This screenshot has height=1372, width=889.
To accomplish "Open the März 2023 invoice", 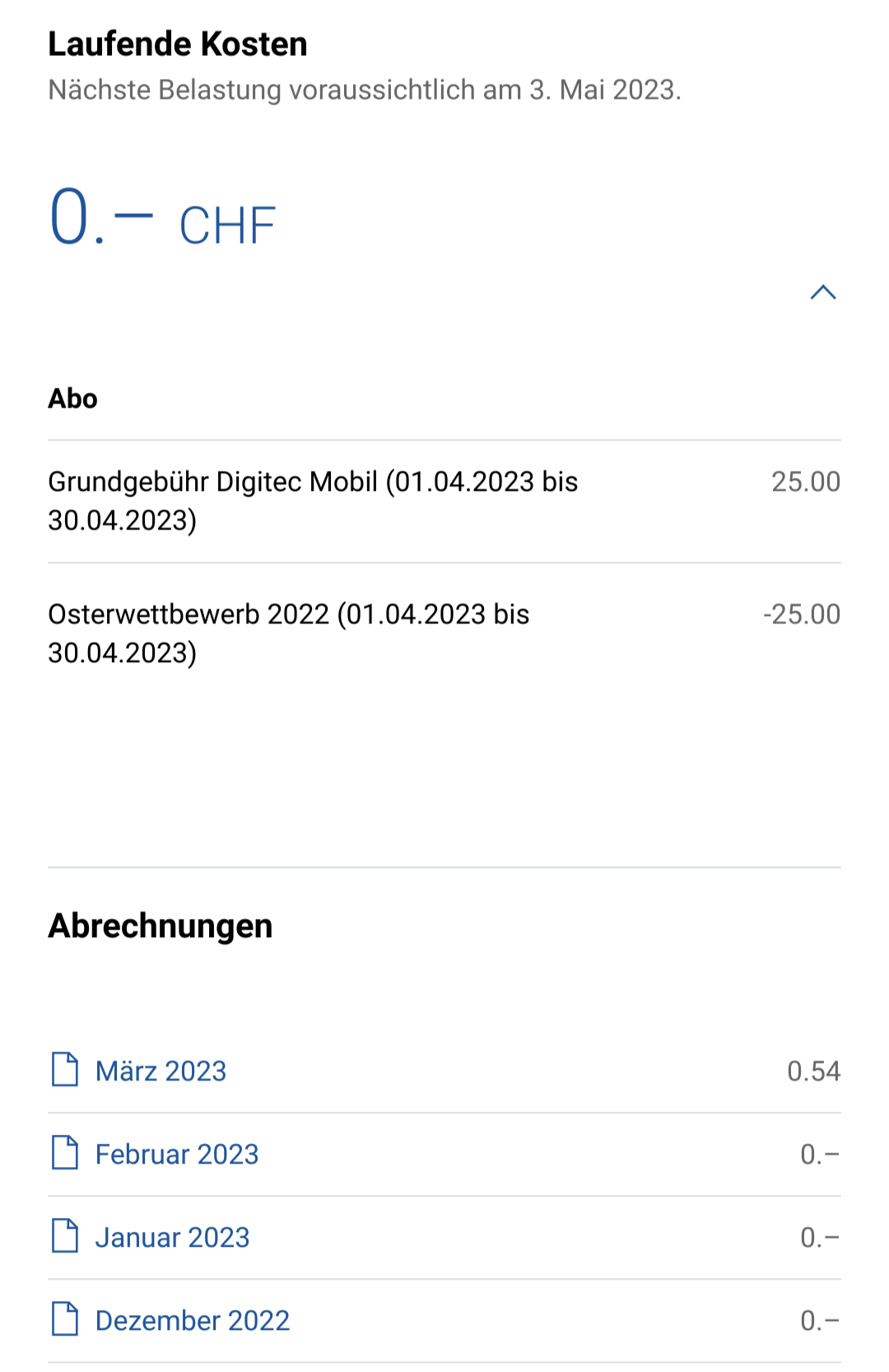I will coord(161,1071).
